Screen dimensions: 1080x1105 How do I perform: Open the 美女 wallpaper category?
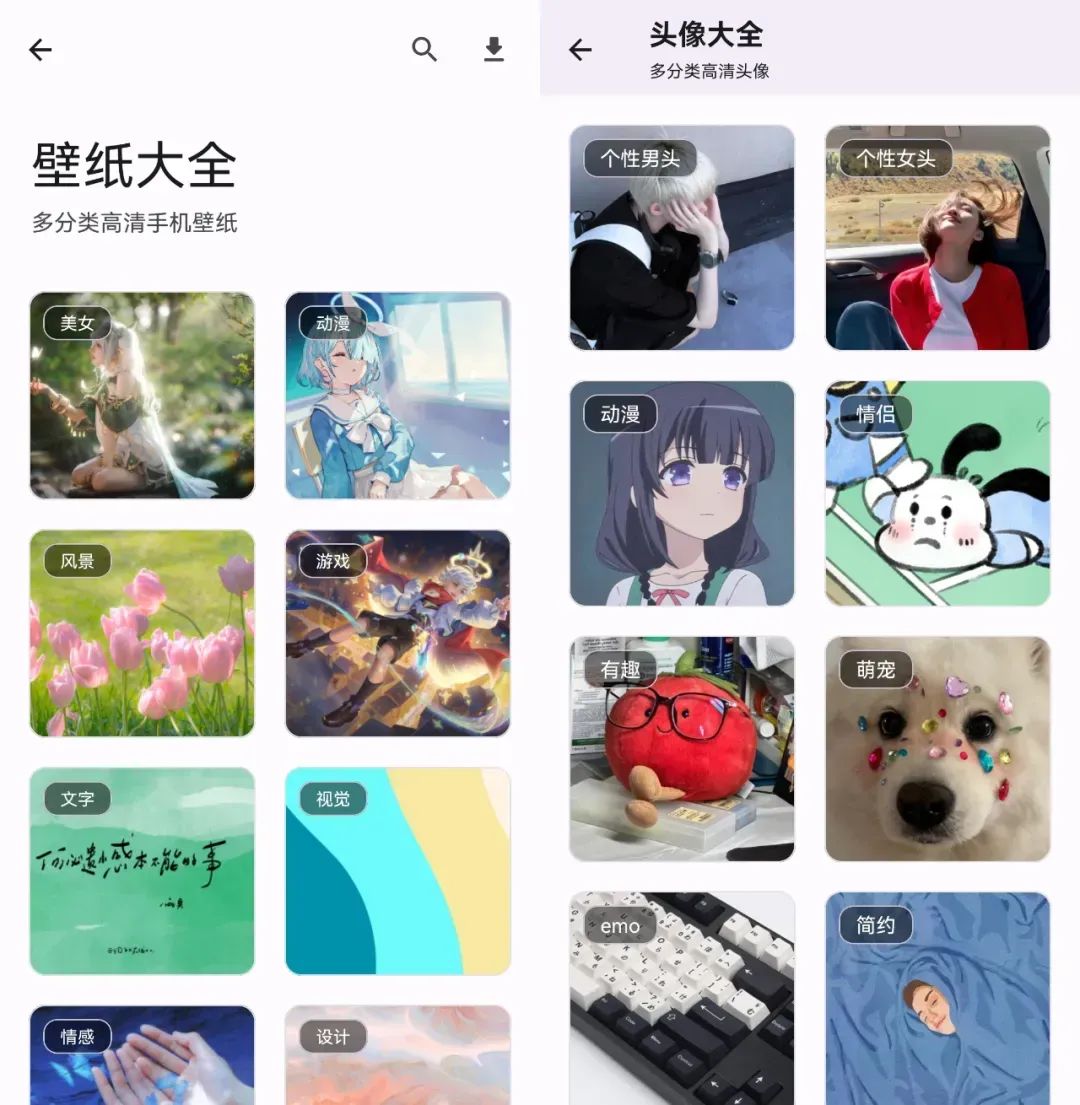tap(142, 395)
